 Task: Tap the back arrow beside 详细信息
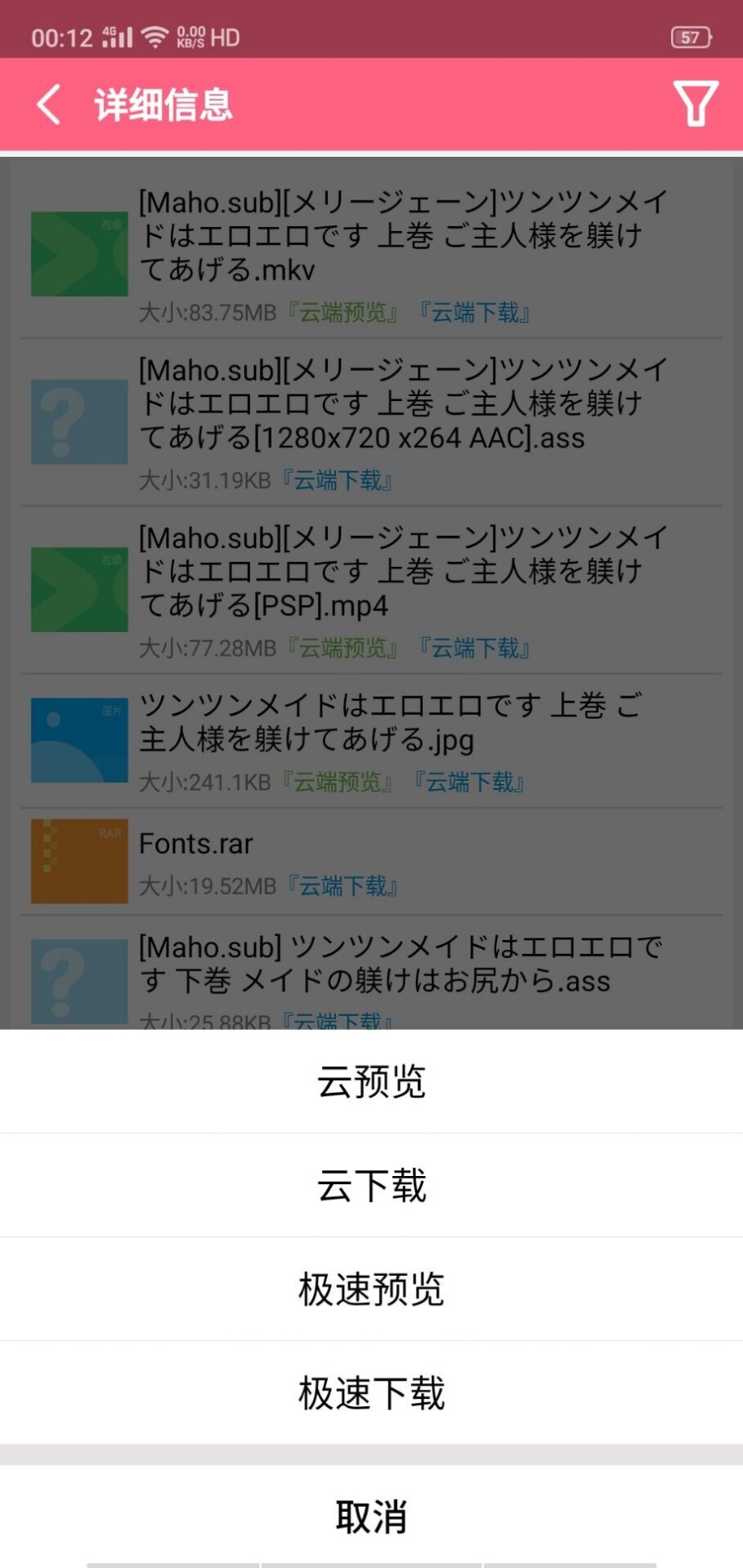[x=47, y=105]
